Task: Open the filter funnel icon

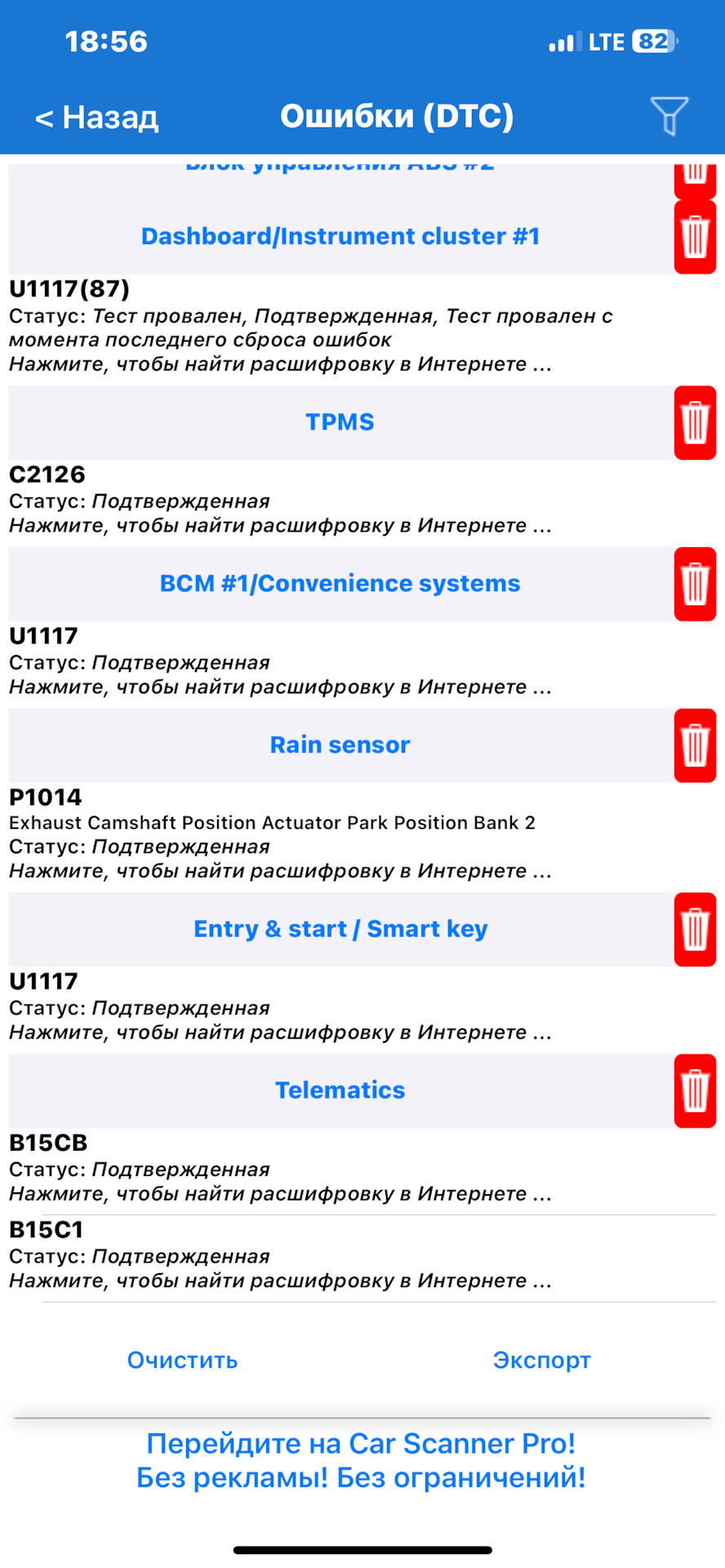Action: (x=669, y=116)
